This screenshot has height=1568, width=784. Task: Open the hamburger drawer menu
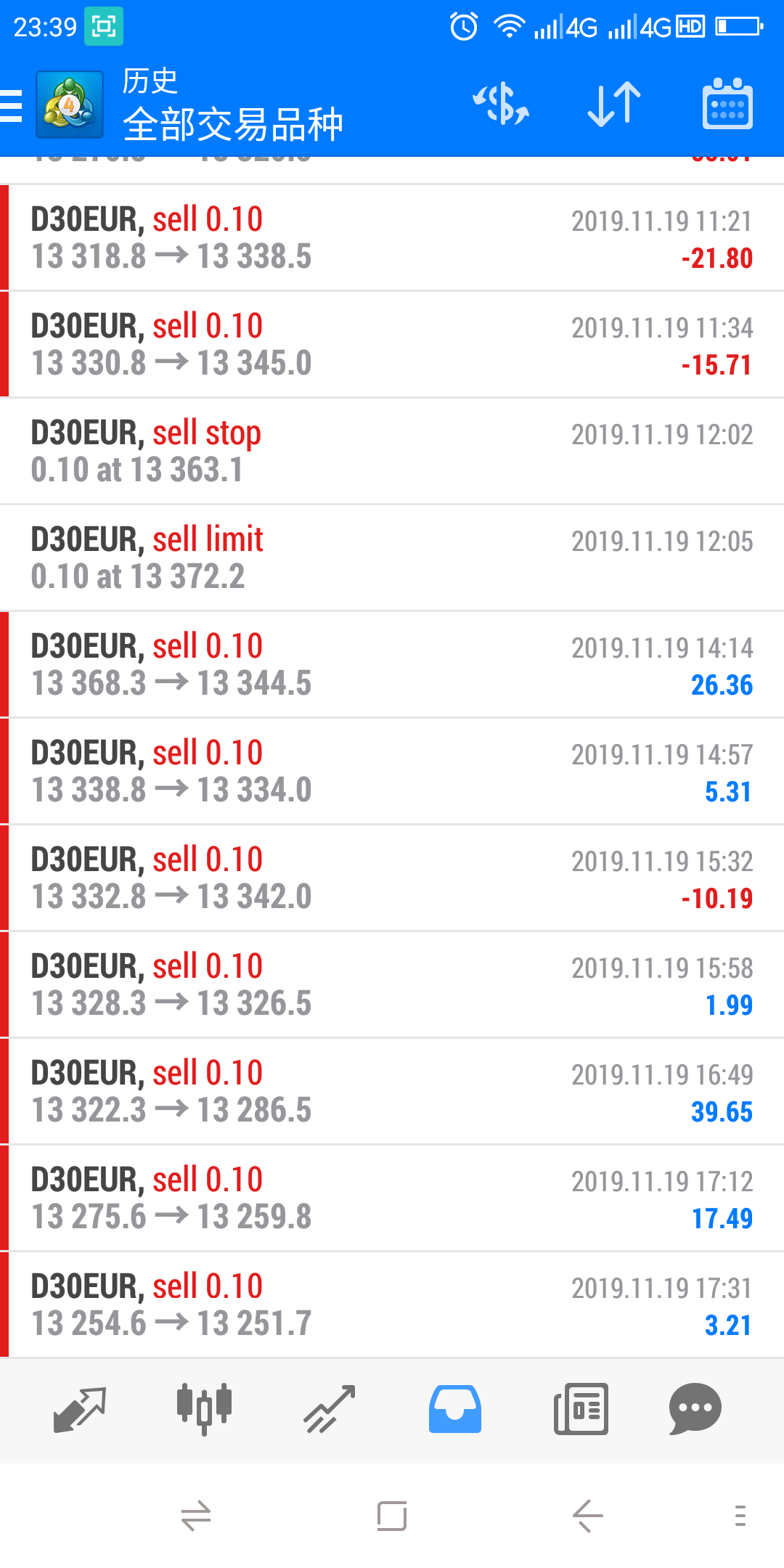[12, 106]
